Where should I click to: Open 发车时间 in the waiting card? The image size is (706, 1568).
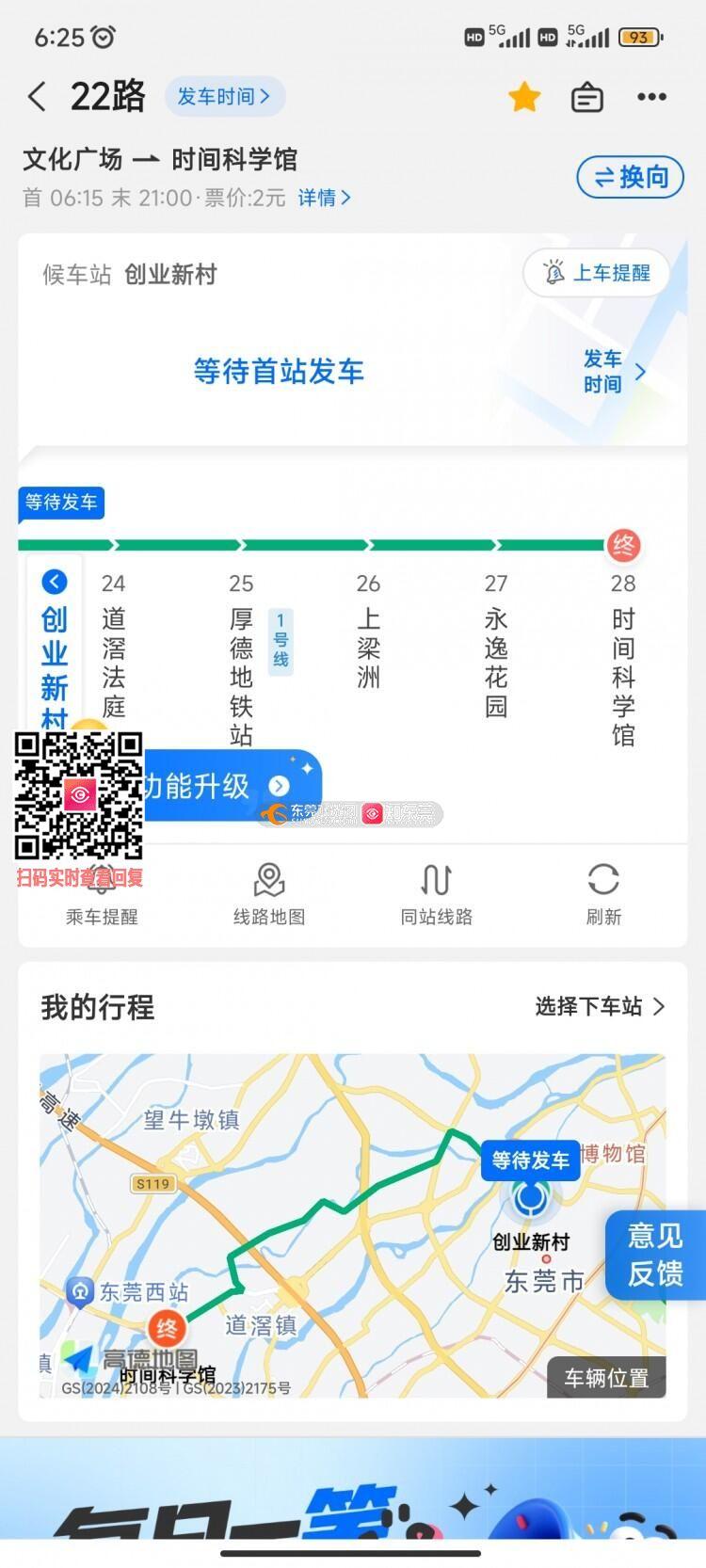click(x=613, y=371)
